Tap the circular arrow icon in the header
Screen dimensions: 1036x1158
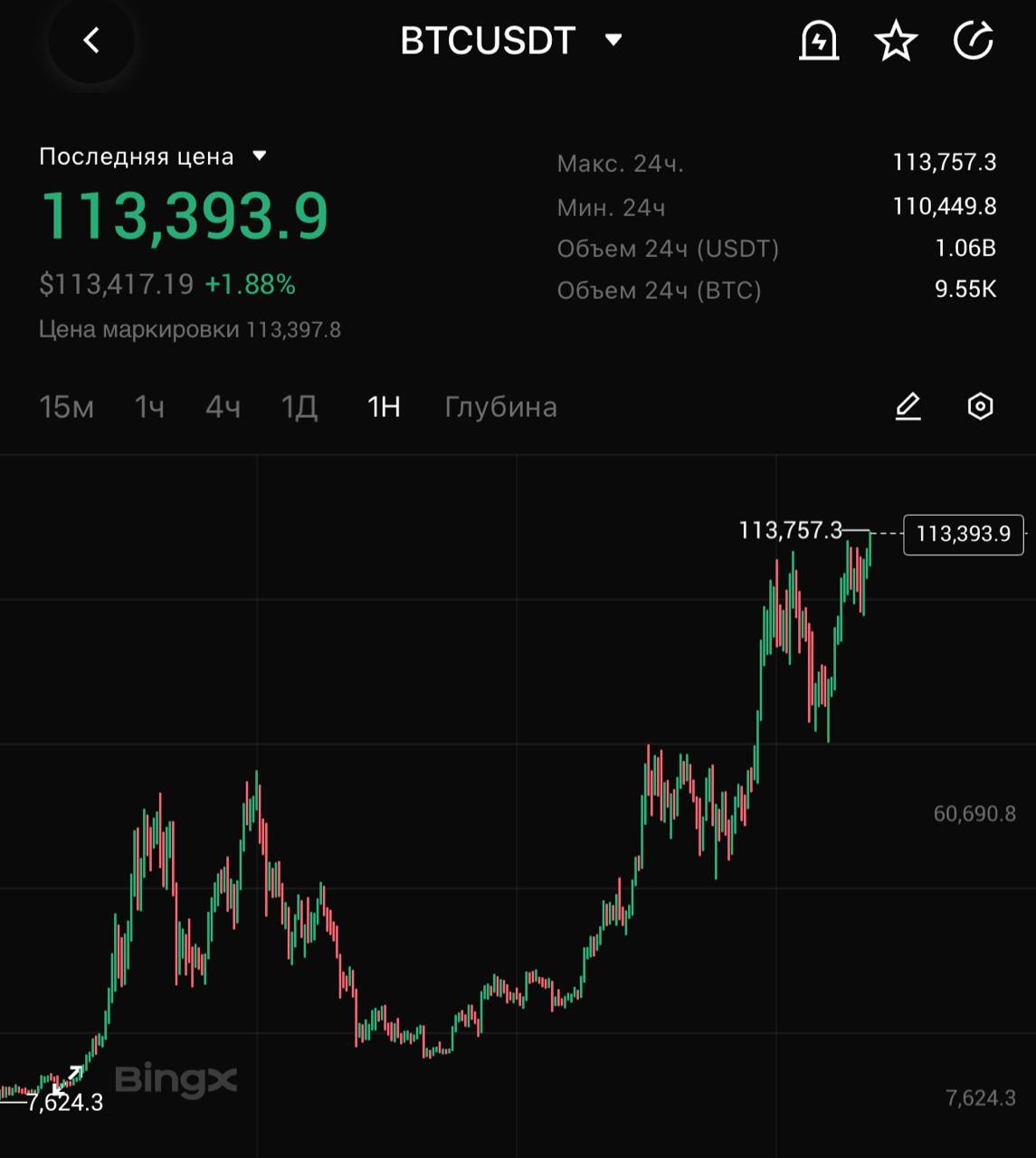[974, 41]
